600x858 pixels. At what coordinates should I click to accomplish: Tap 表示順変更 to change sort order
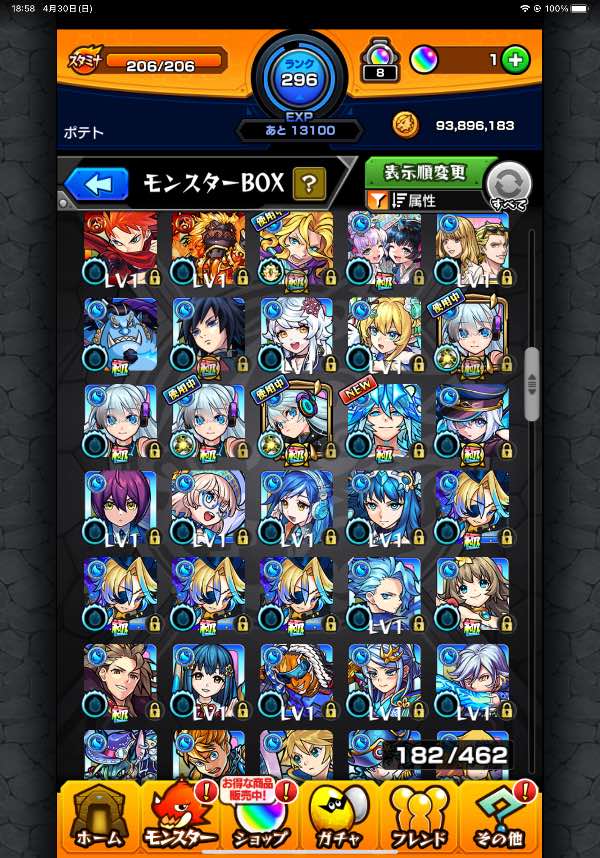pyautogui.click(x=424, y=172)
